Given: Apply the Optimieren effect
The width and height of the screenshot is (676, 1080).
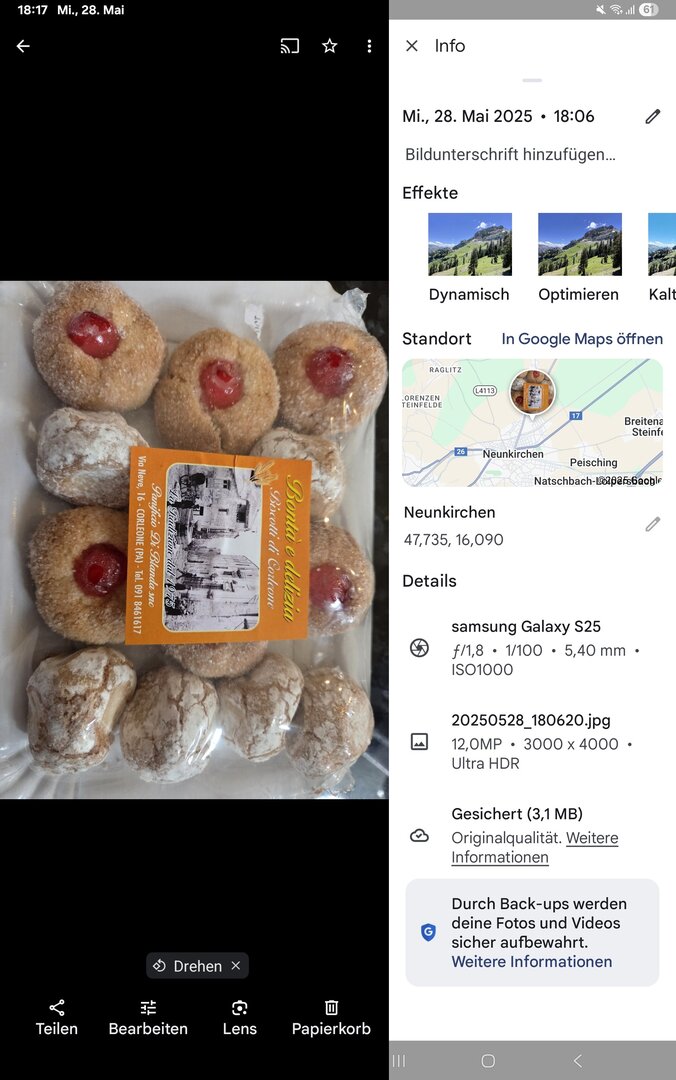Looking at the screenshot, I should click(x=579, y=257).
